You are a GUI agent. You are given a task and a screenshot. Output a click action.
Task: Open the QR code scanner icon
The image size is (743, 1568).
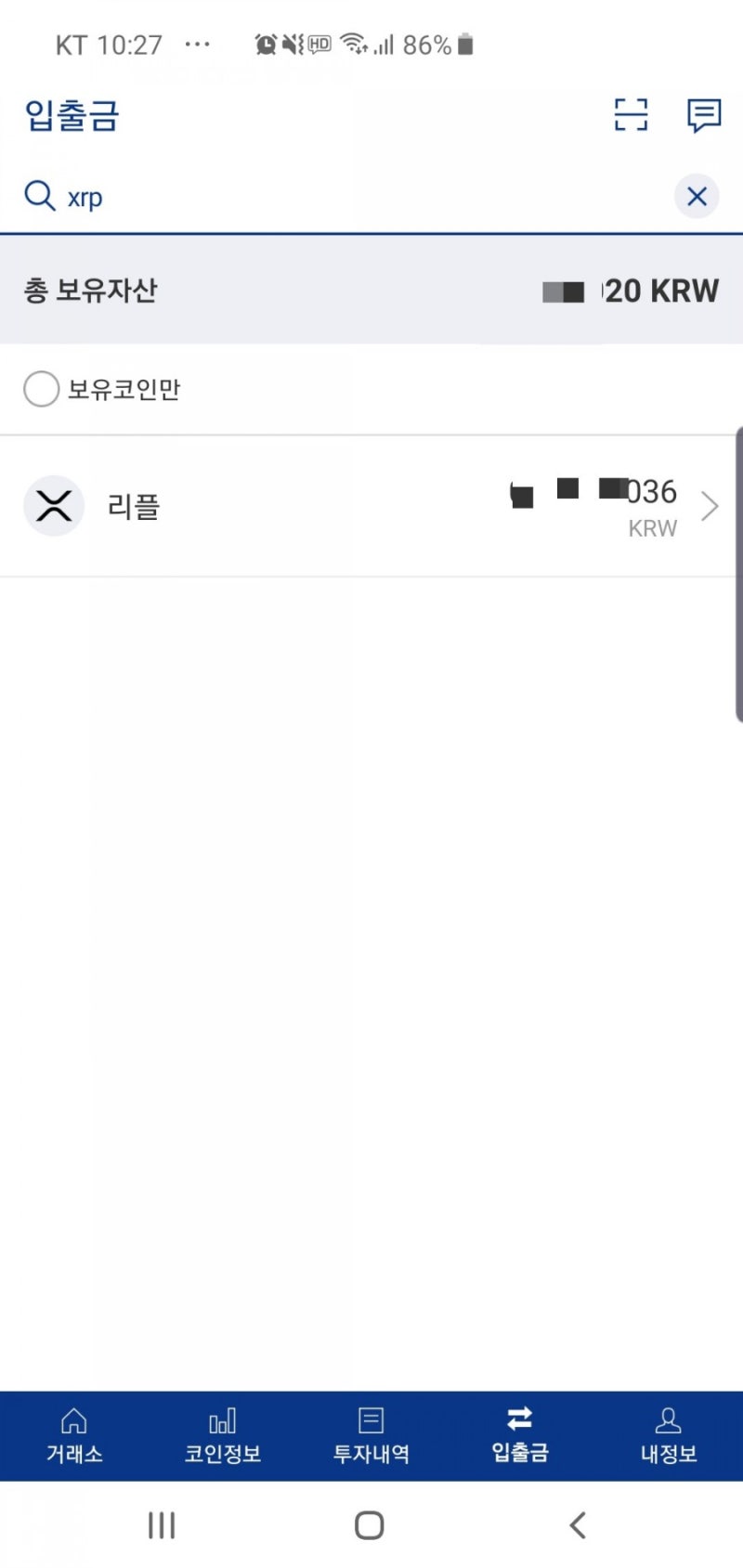(x=631, y=114)
